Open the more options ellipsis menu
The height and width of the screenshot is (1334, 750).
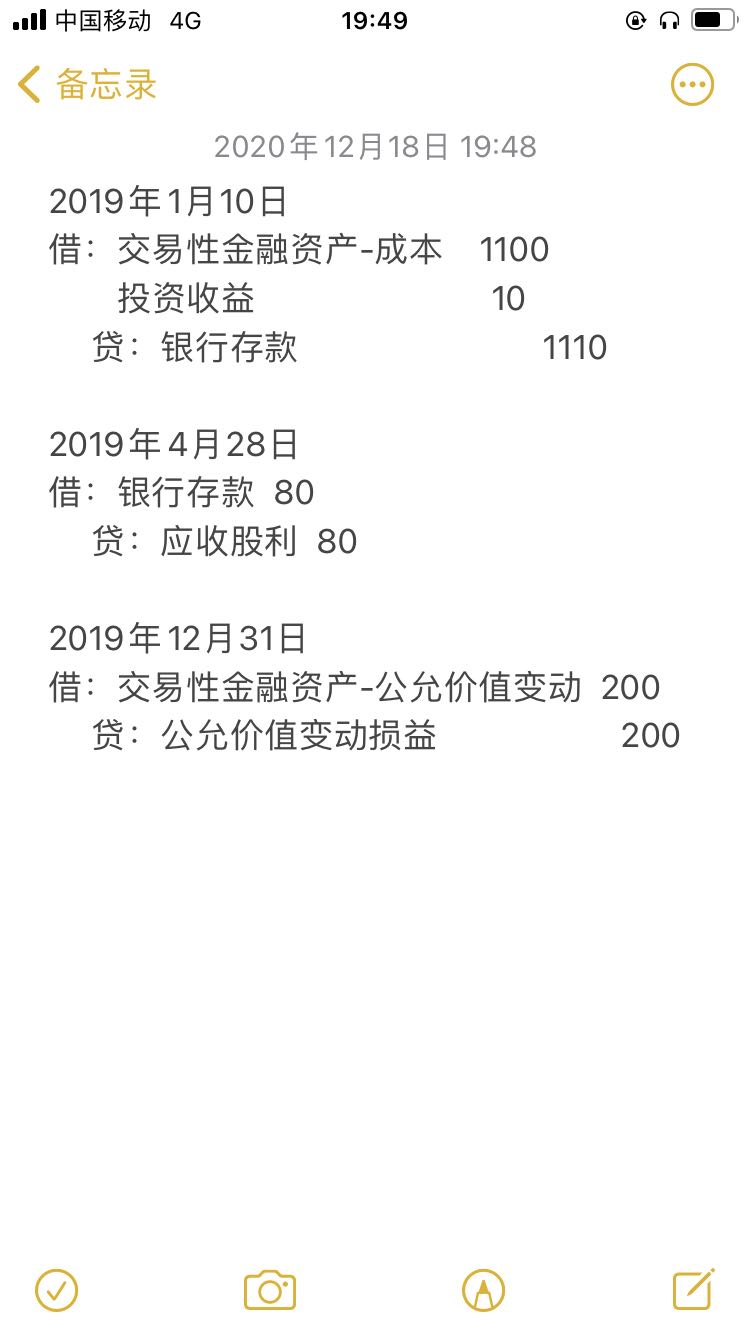(692, 85)
